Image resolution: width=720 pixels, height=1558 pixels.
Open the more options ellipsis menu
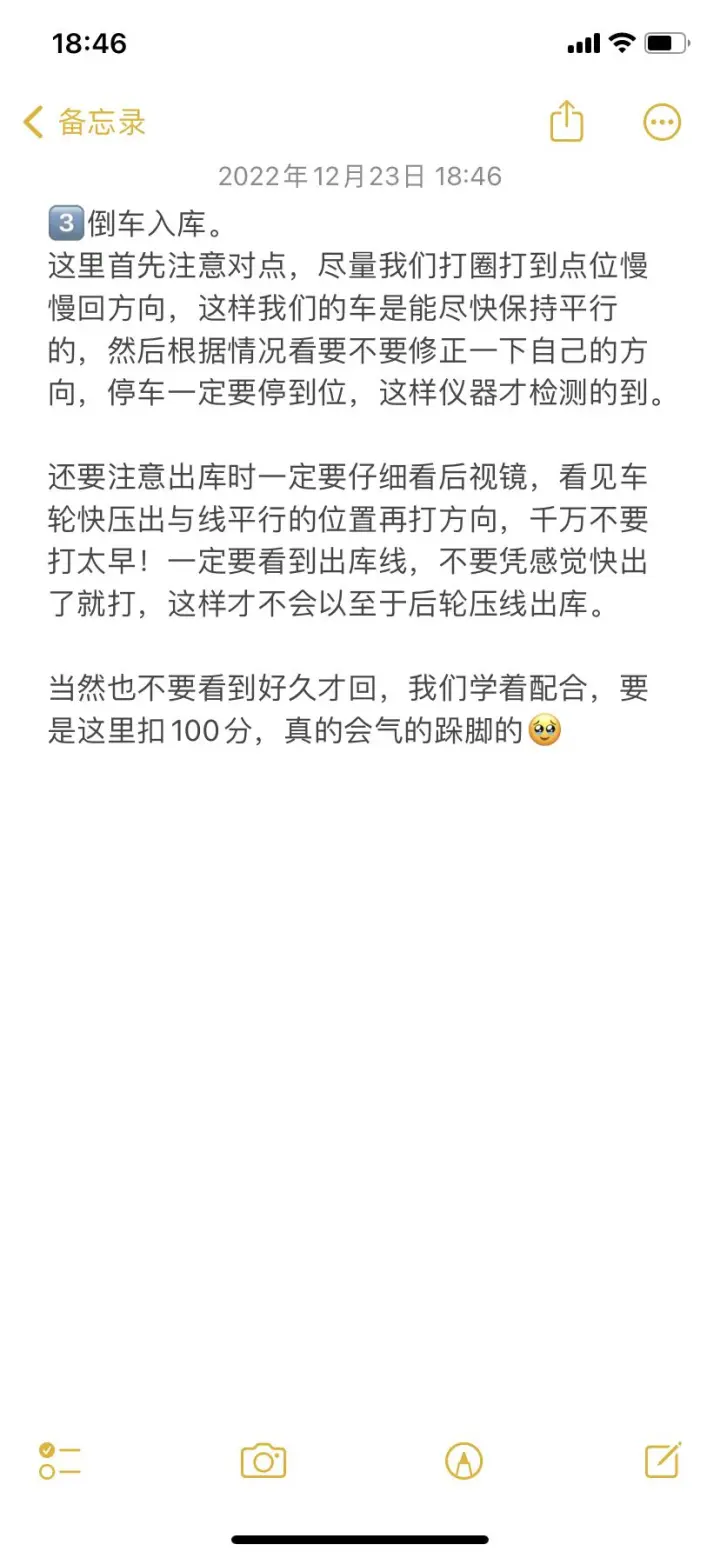[x=661, y=123]
